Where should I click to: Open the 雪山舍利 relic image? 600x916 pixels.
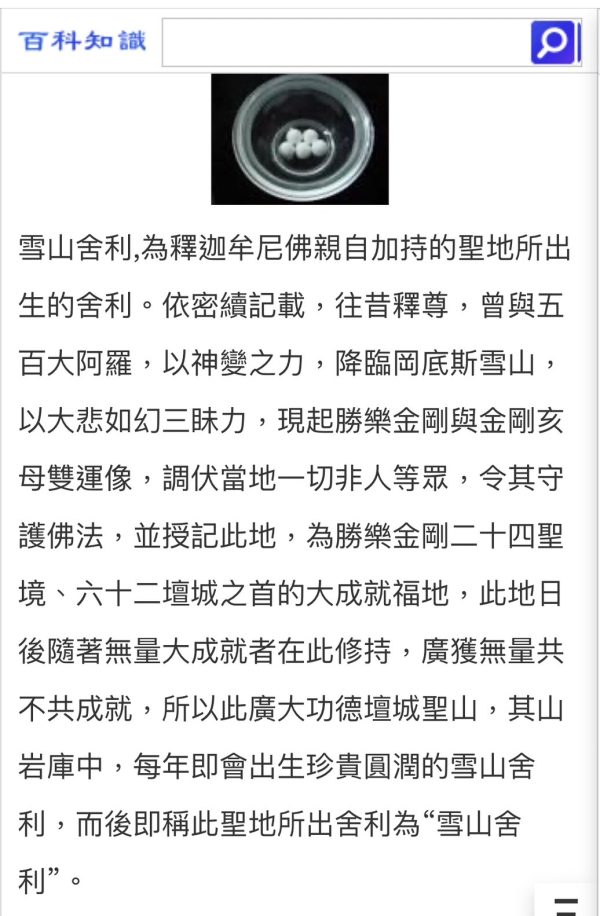point(300,139)
